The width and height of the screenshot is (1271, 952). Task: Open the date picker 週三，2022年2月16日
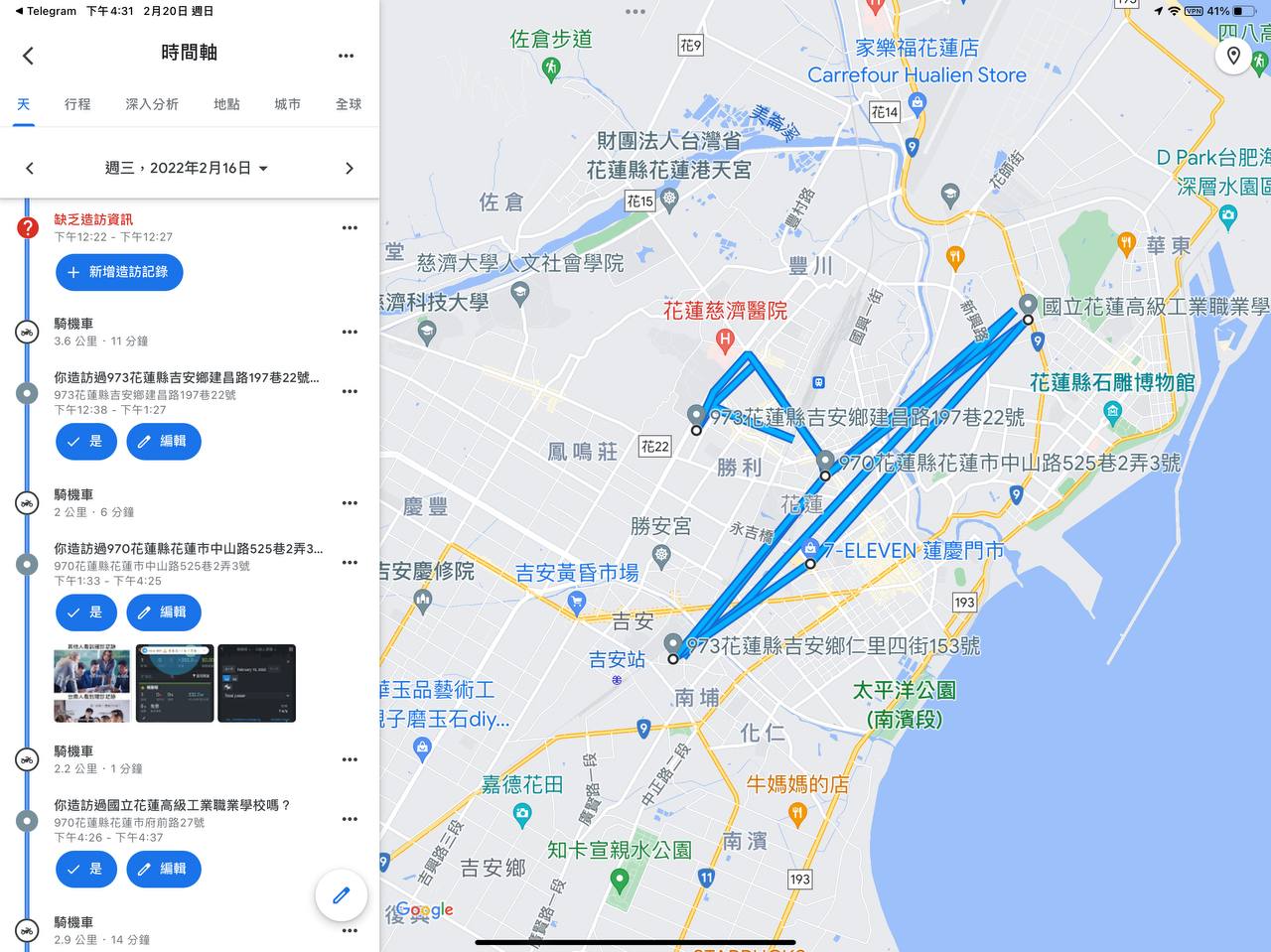187,169
